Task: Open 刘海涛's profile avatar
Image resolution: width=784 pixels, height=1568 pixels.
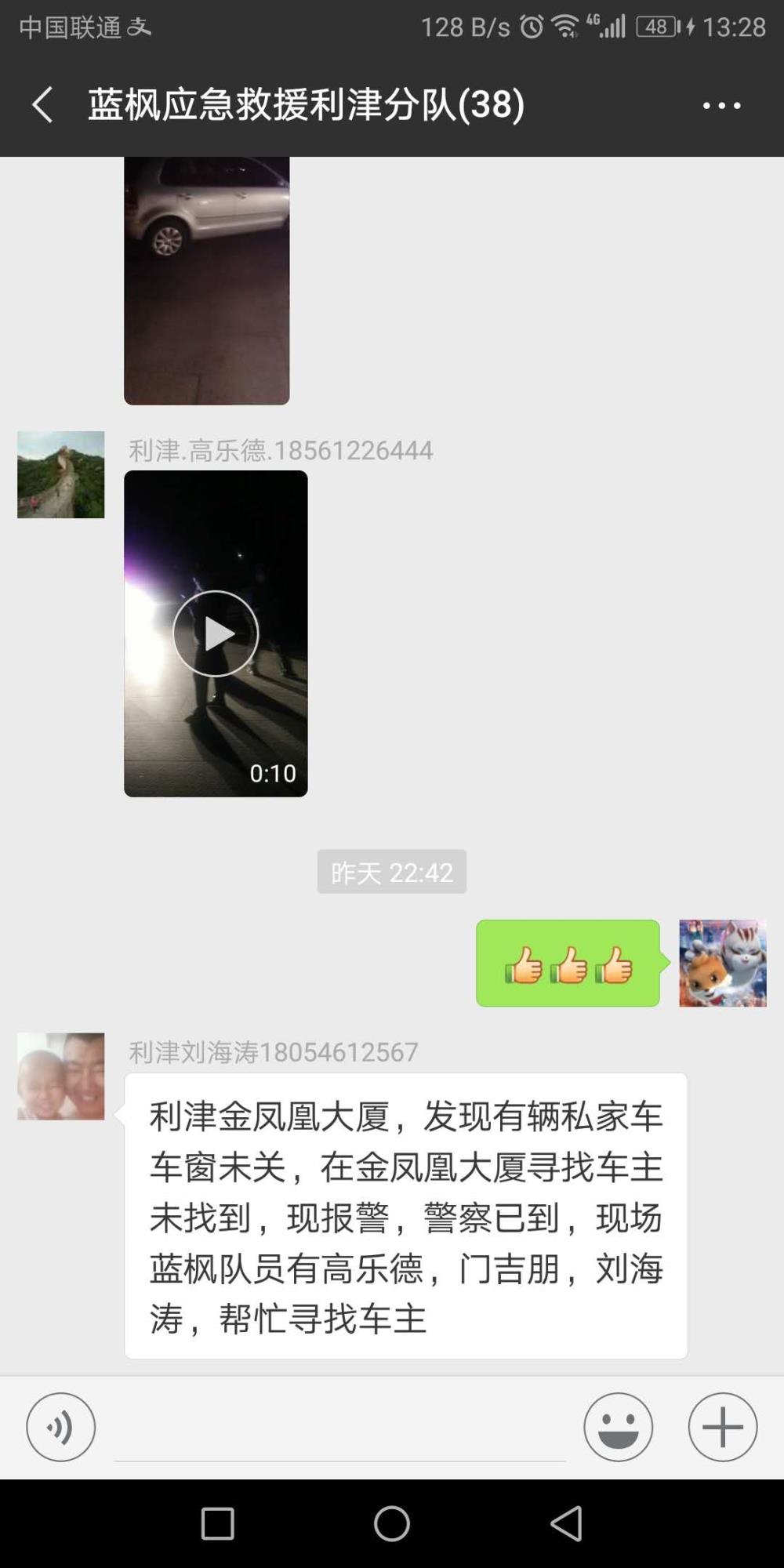Action: click(61, 1076)
